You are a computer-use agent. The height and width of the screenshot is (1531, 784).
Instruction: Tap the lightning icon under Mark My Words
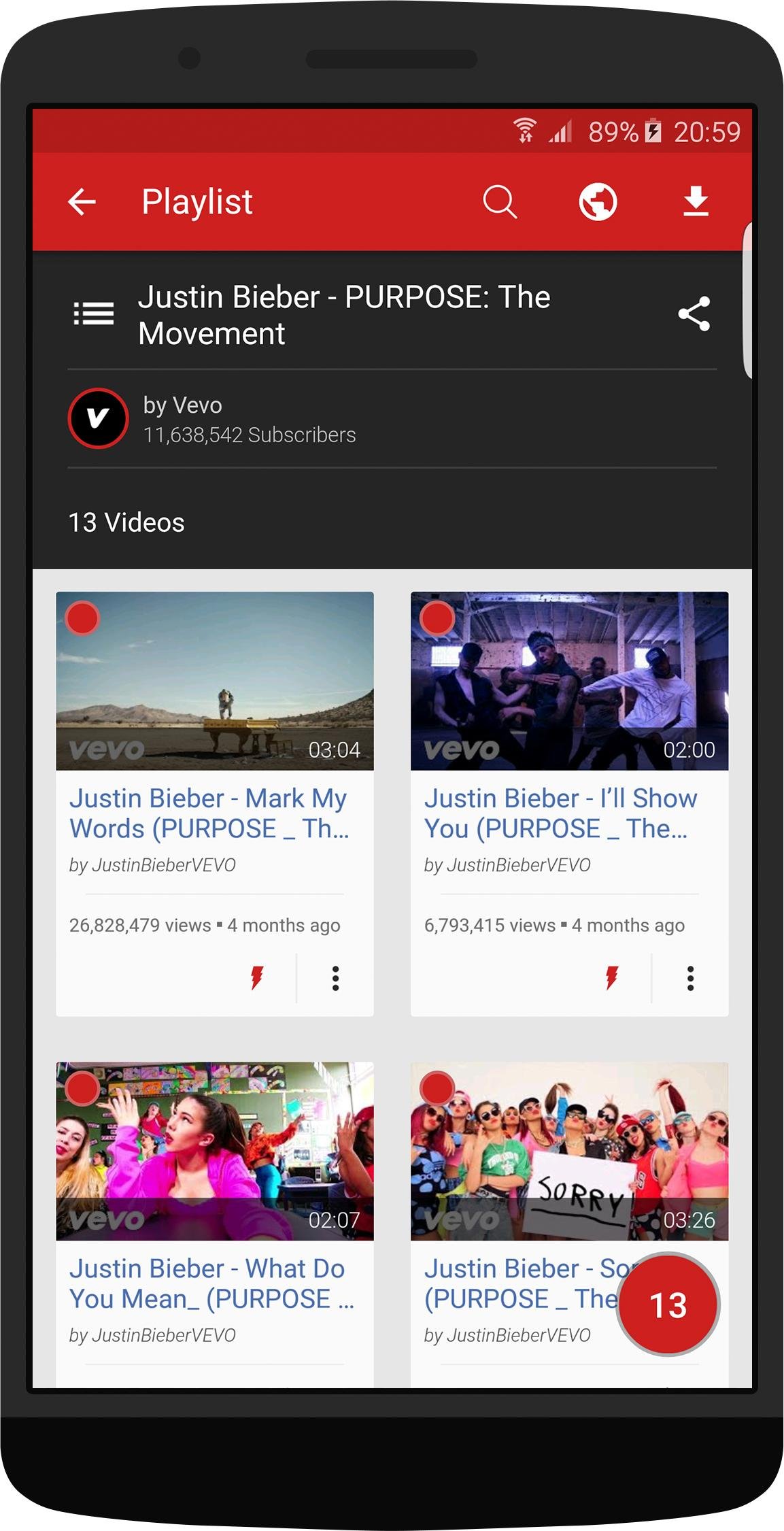257,978
